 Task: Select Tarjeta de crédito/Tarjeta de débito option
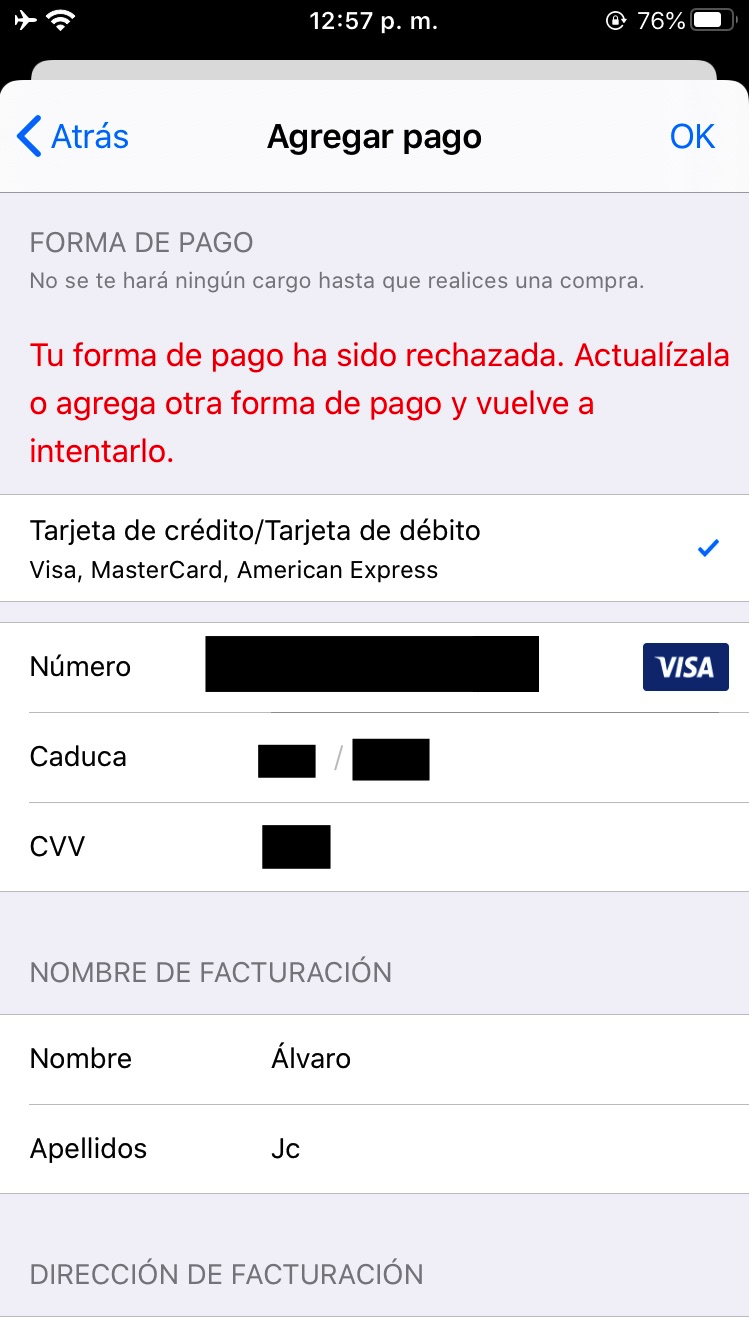374,548
